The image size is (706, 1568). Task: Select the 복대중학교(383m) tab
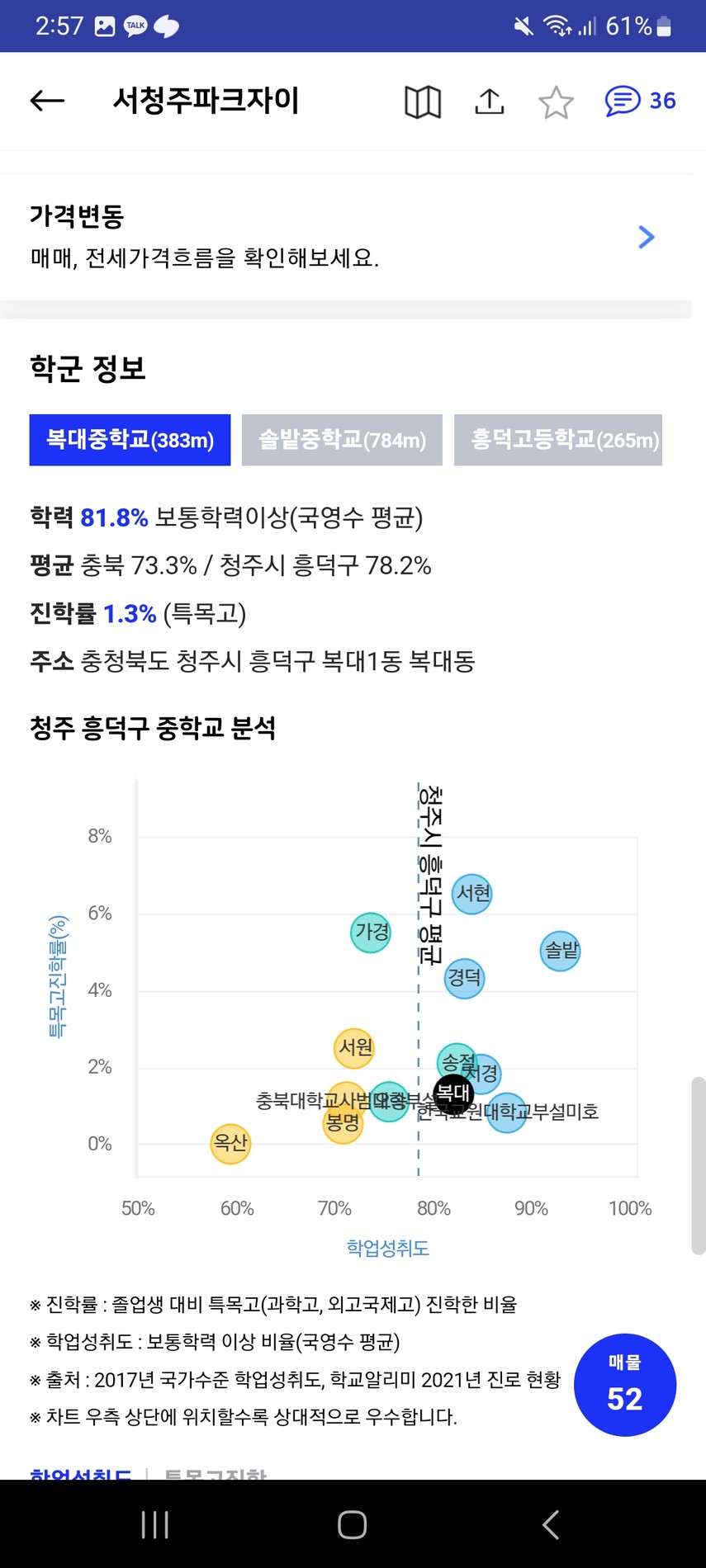click(130, 440)
